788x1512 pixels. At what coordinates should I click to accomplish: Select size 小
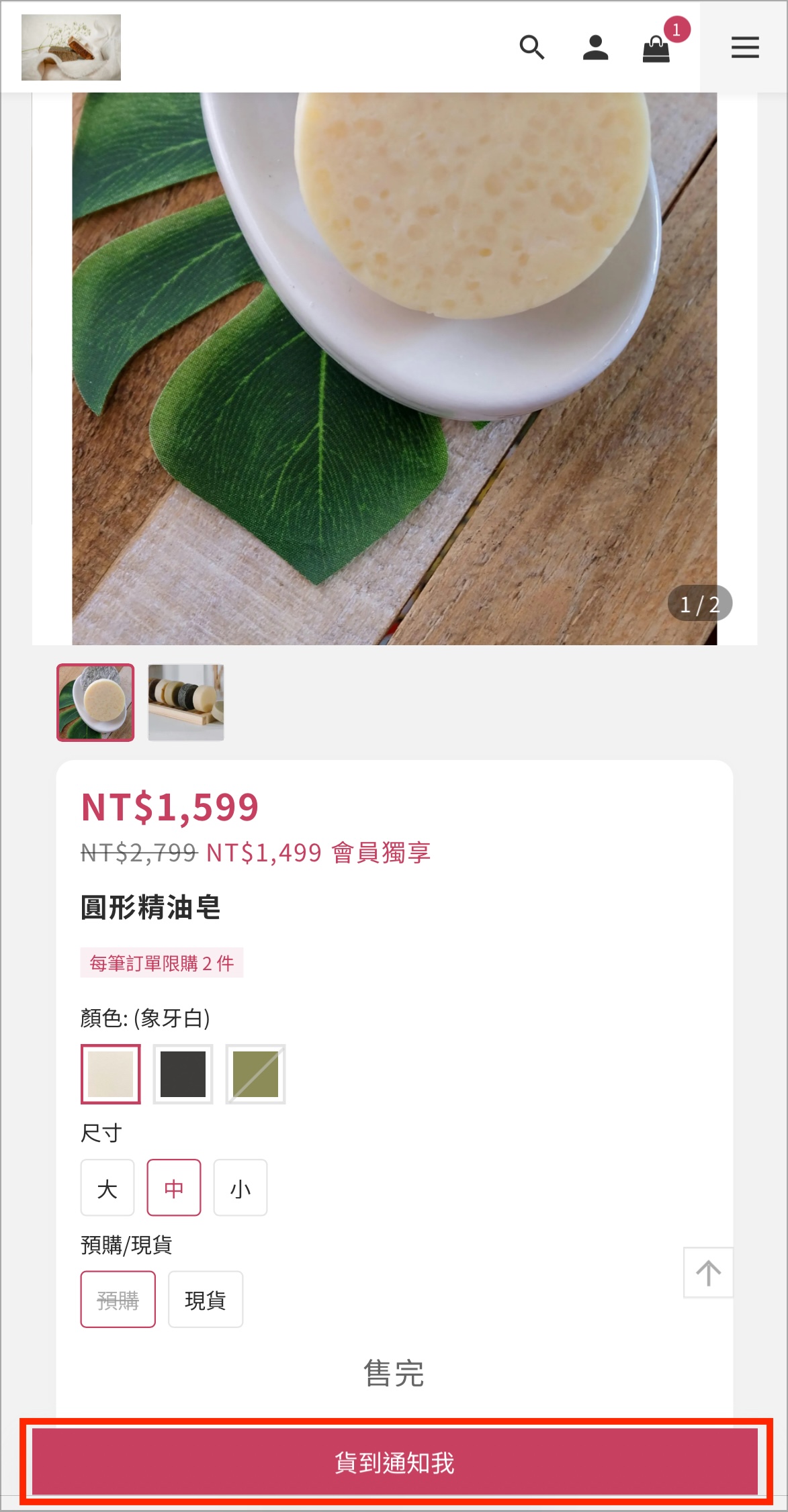(240, 1188)
